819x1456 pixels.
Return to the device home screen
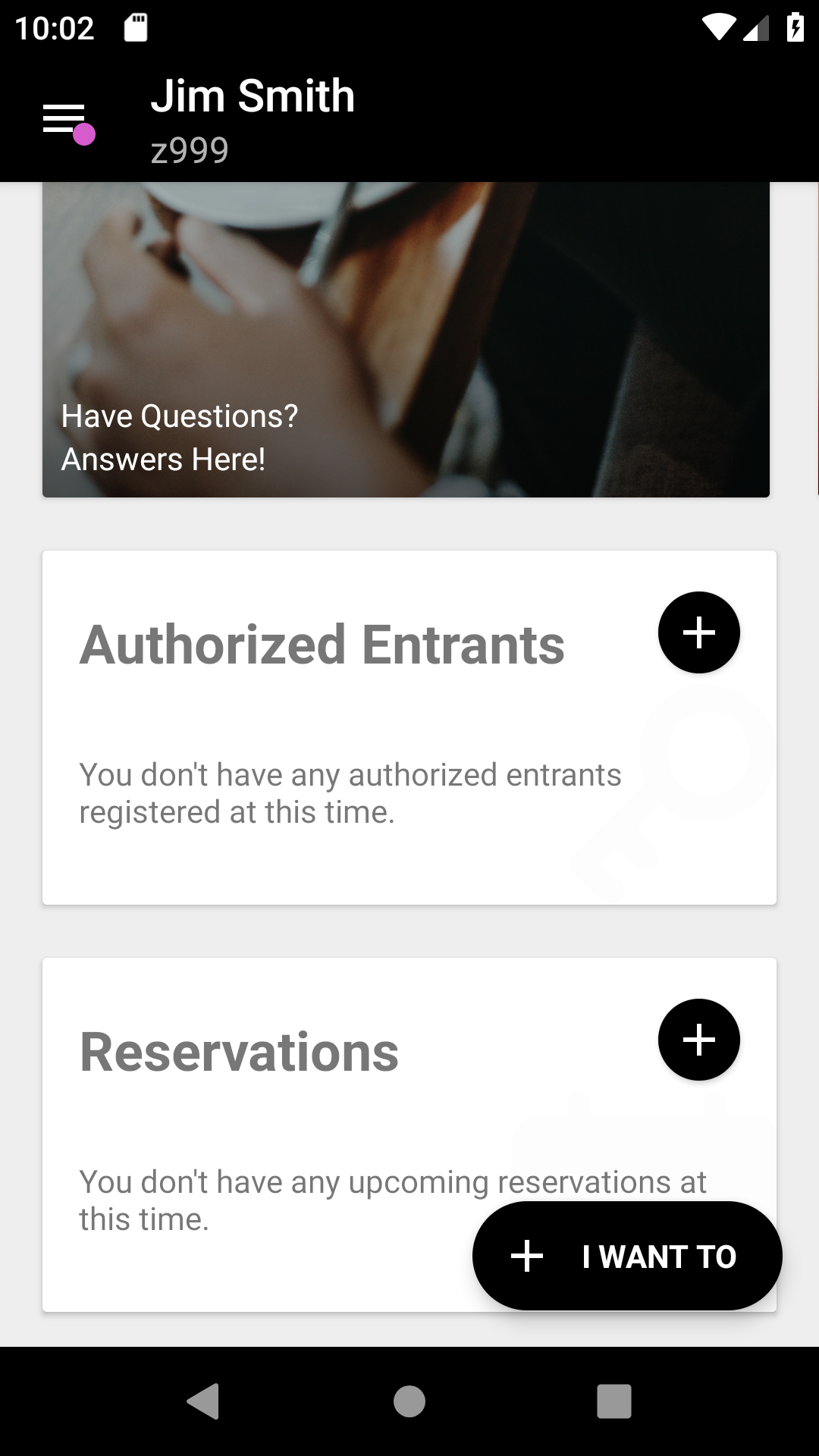409,1401
